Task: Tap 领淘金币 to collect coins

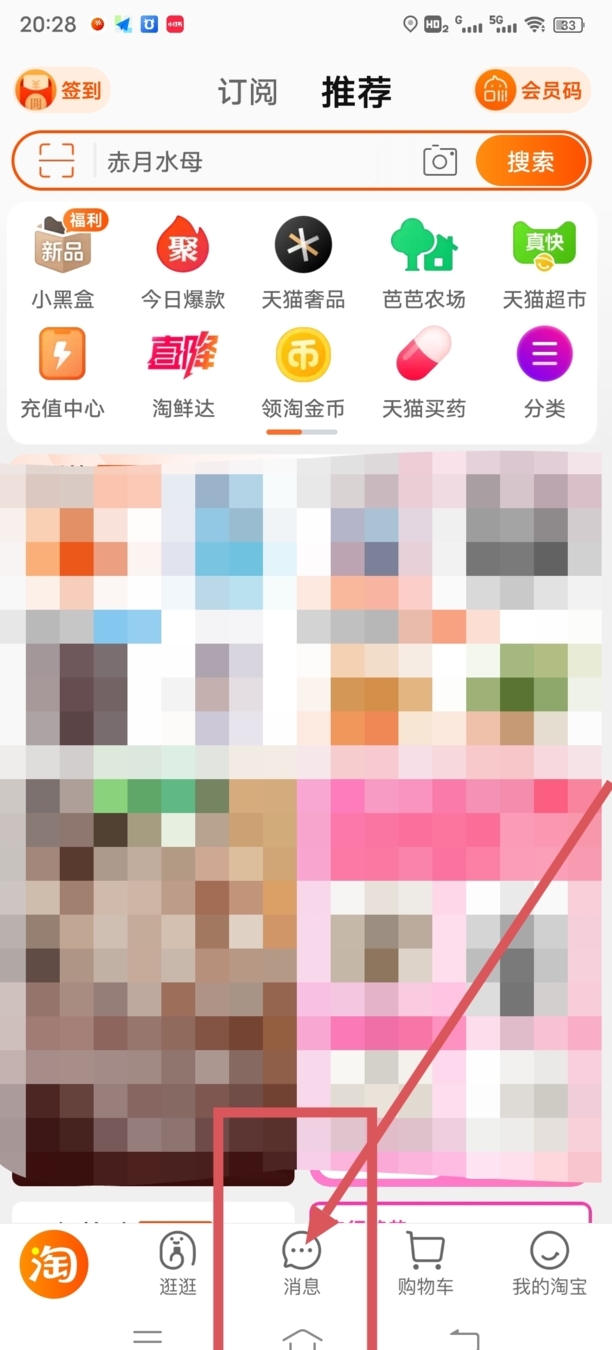Action: click(303, 370)
